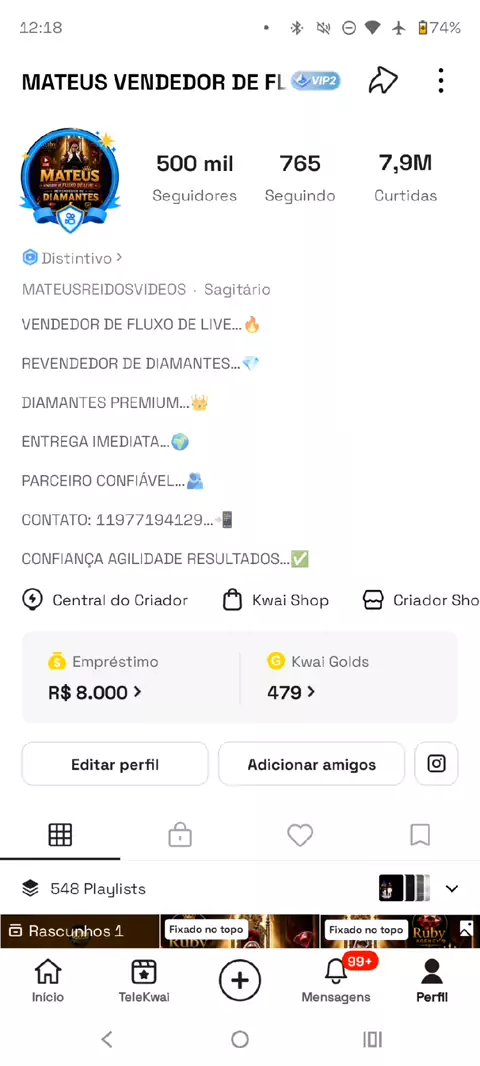Viewport: 480px width, 1066px height.
Task: Share this profile via the arrow icon
Action: tap(383, 81)
